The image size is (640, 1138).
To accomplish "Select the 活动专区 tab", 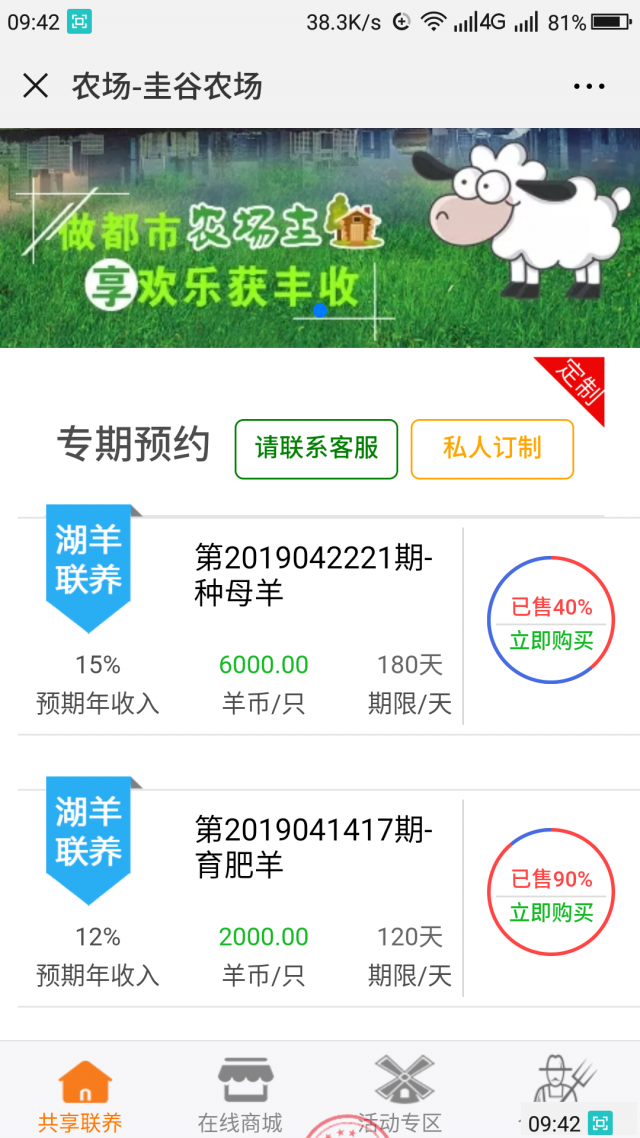I will tap(400, 1094).
